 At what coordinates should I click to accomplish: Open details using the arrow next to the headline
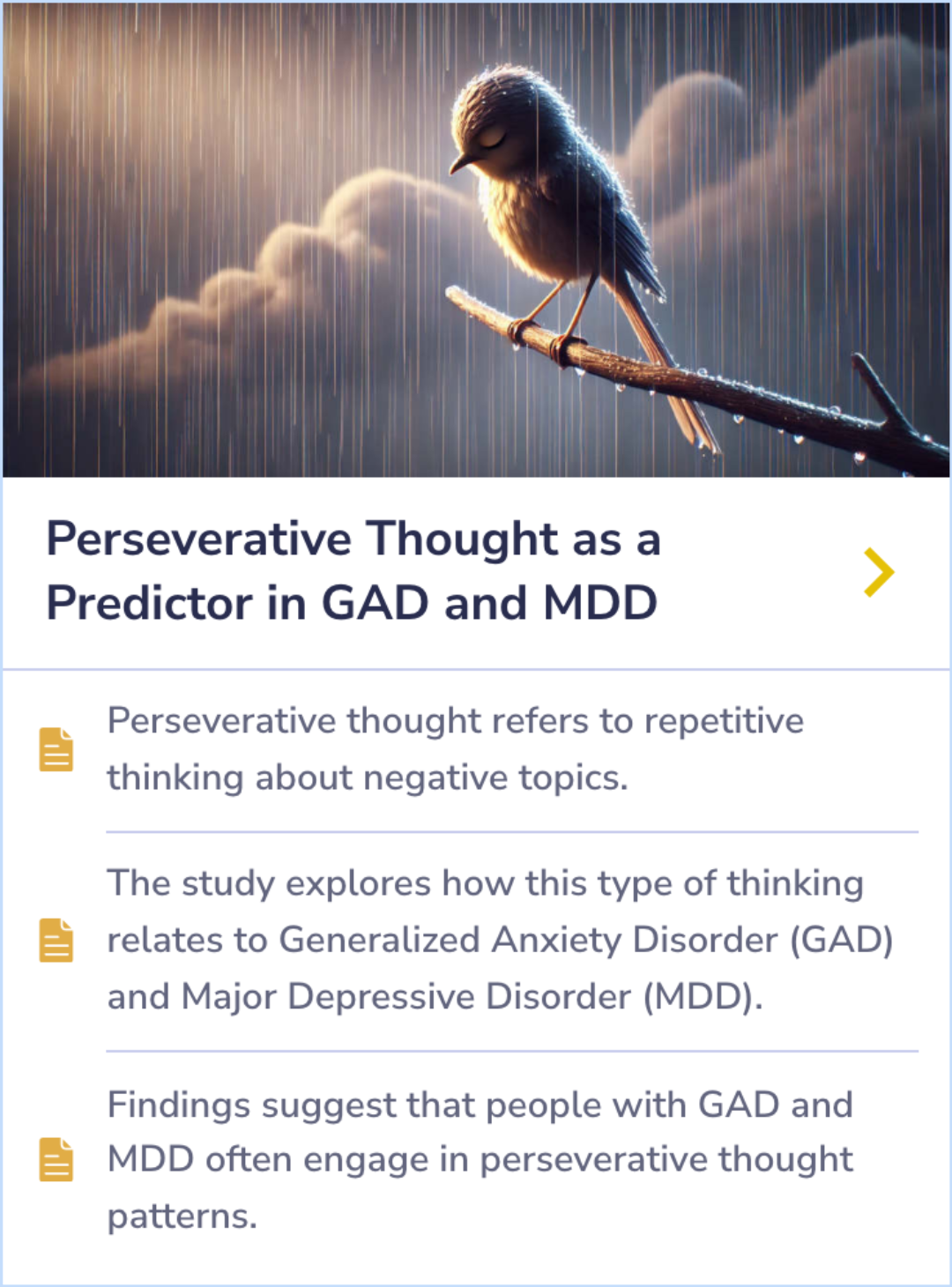click(x=875, y=571)
